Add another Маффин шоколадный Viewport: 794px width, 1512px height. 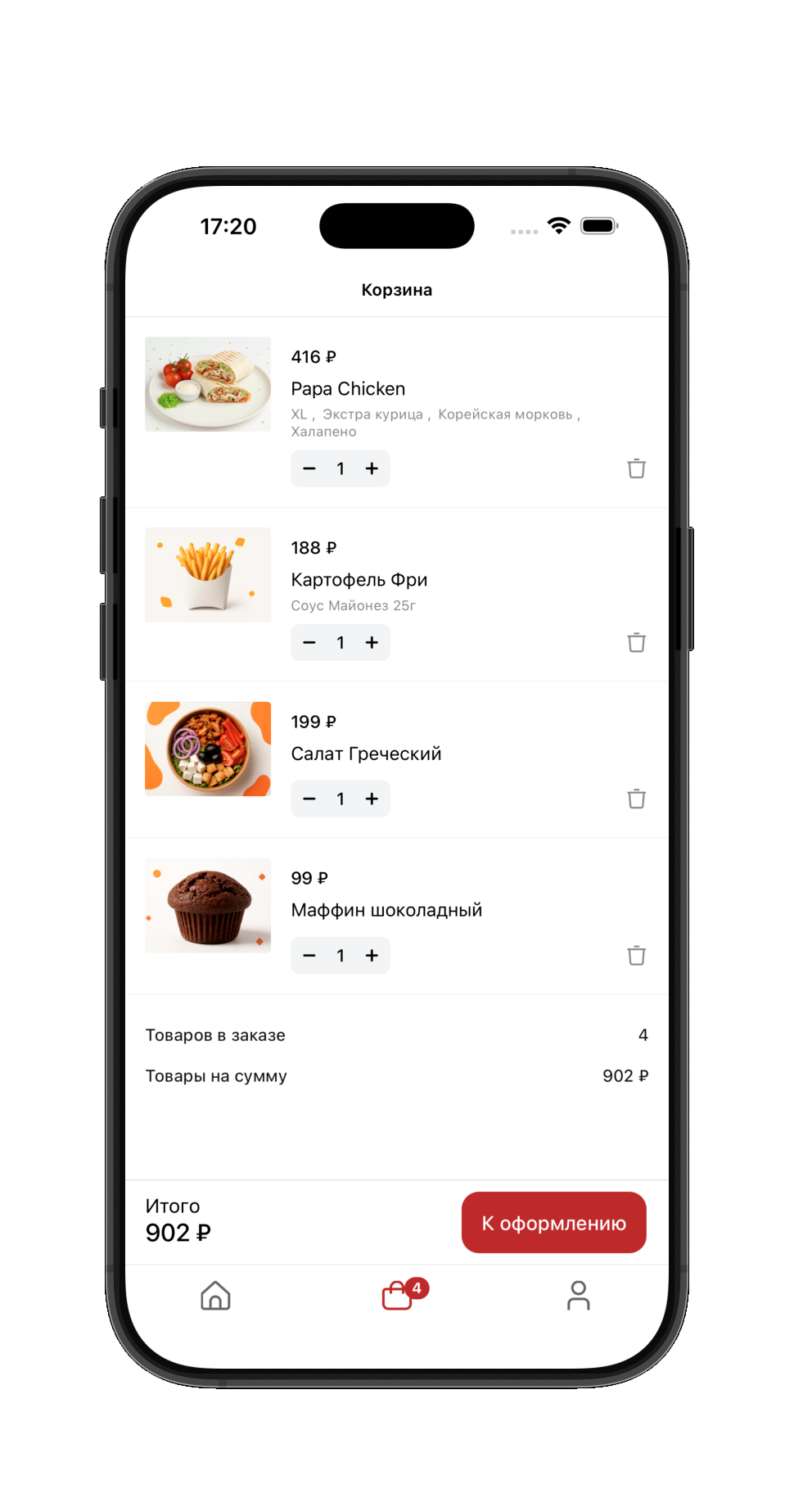point(372,955)
